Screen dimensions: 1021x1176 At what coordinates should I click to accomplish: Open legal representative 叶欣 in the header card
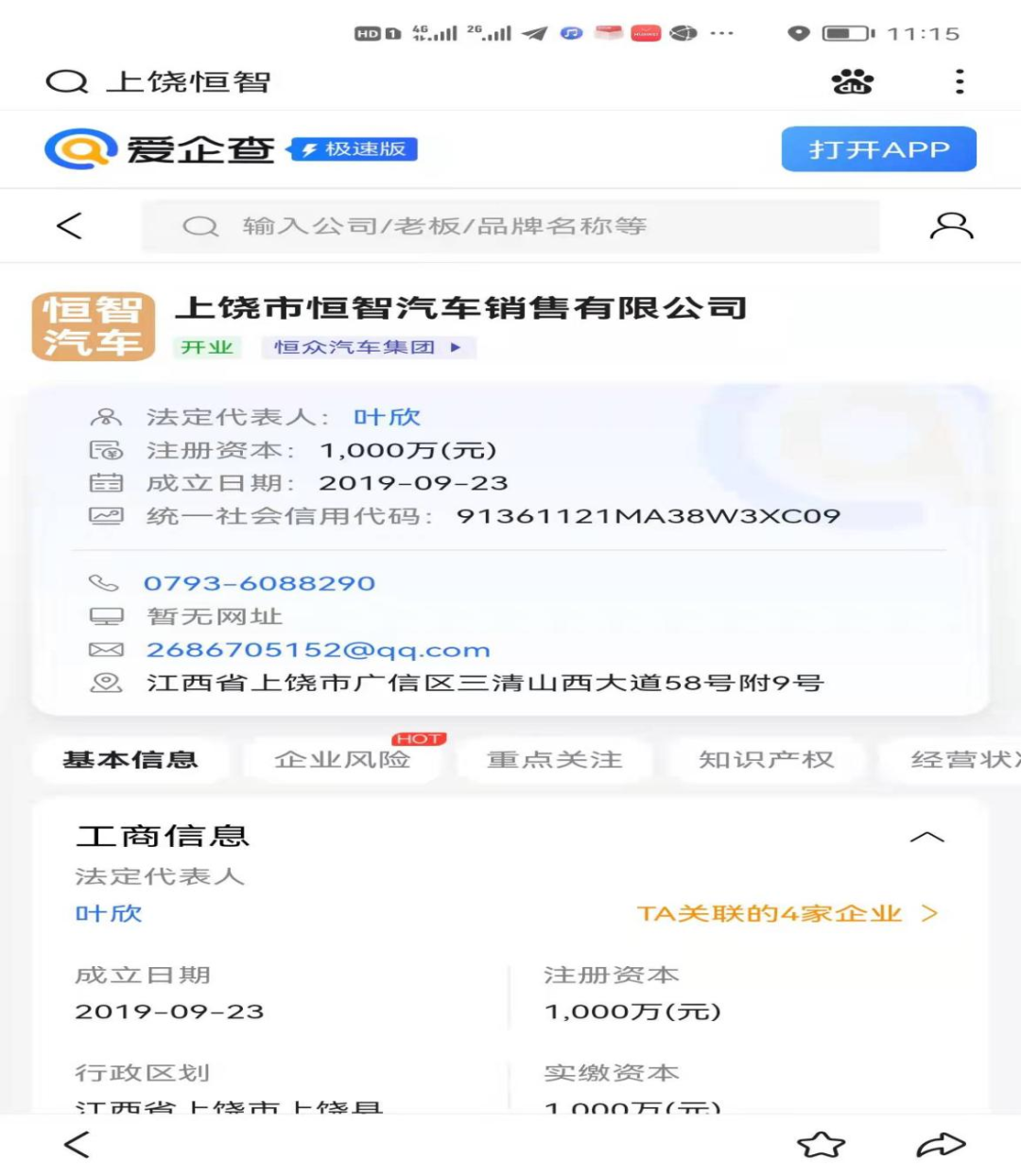click(387, 417)
